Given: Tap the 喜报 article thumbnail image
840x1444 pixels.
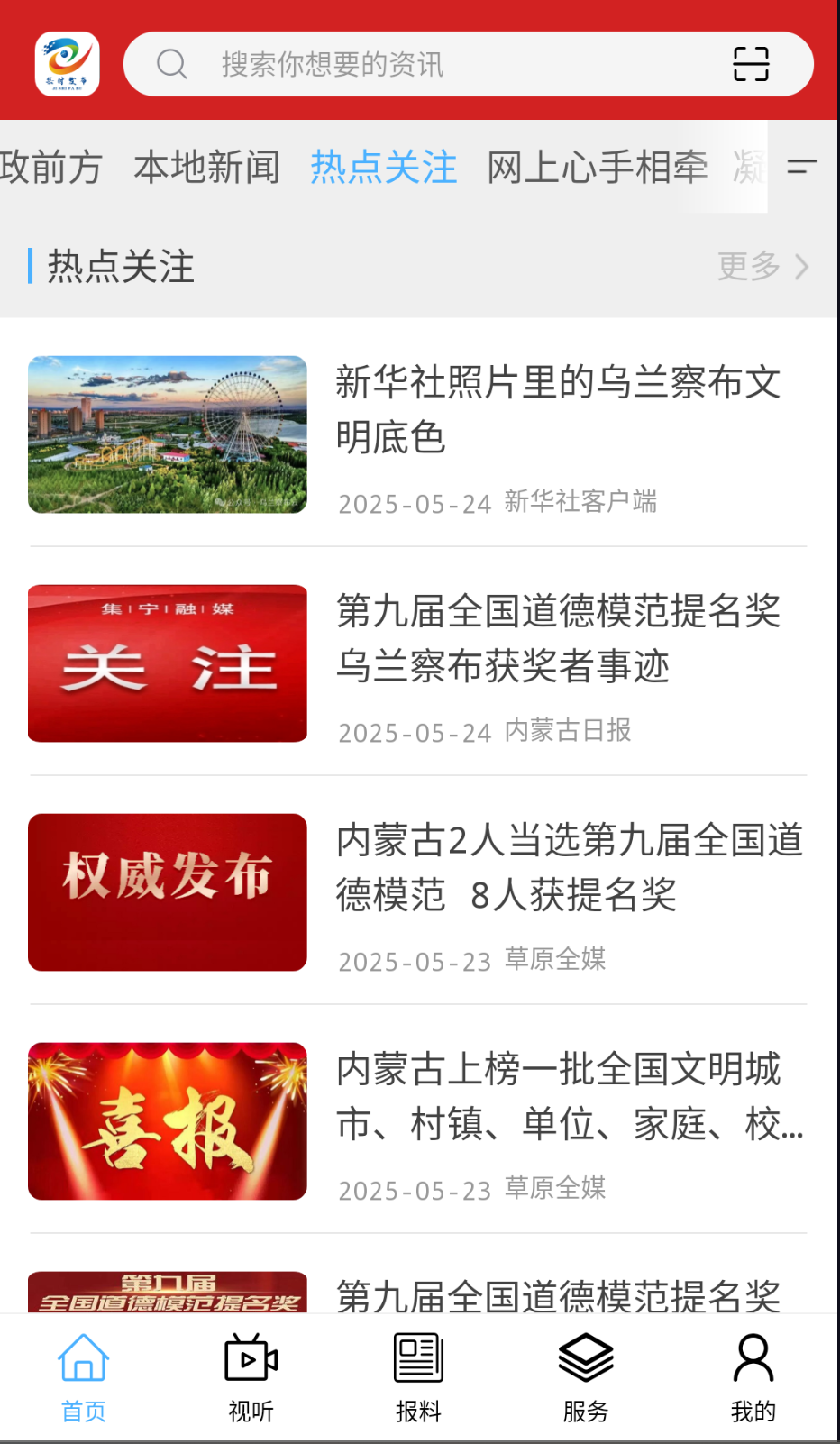Looking at the screenshot, I should coord(167,1121).
